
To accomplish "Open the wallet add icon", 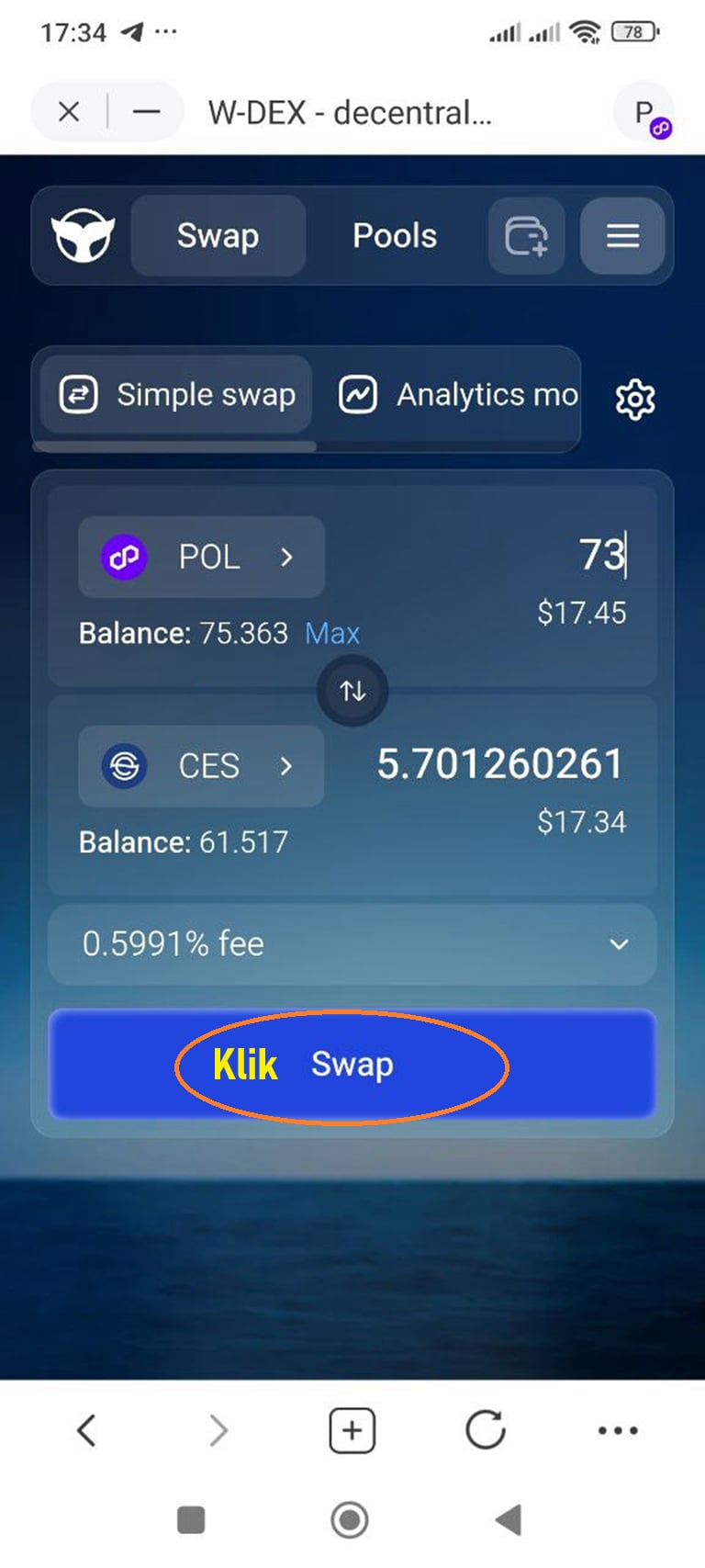I will [x=526, y=236].
